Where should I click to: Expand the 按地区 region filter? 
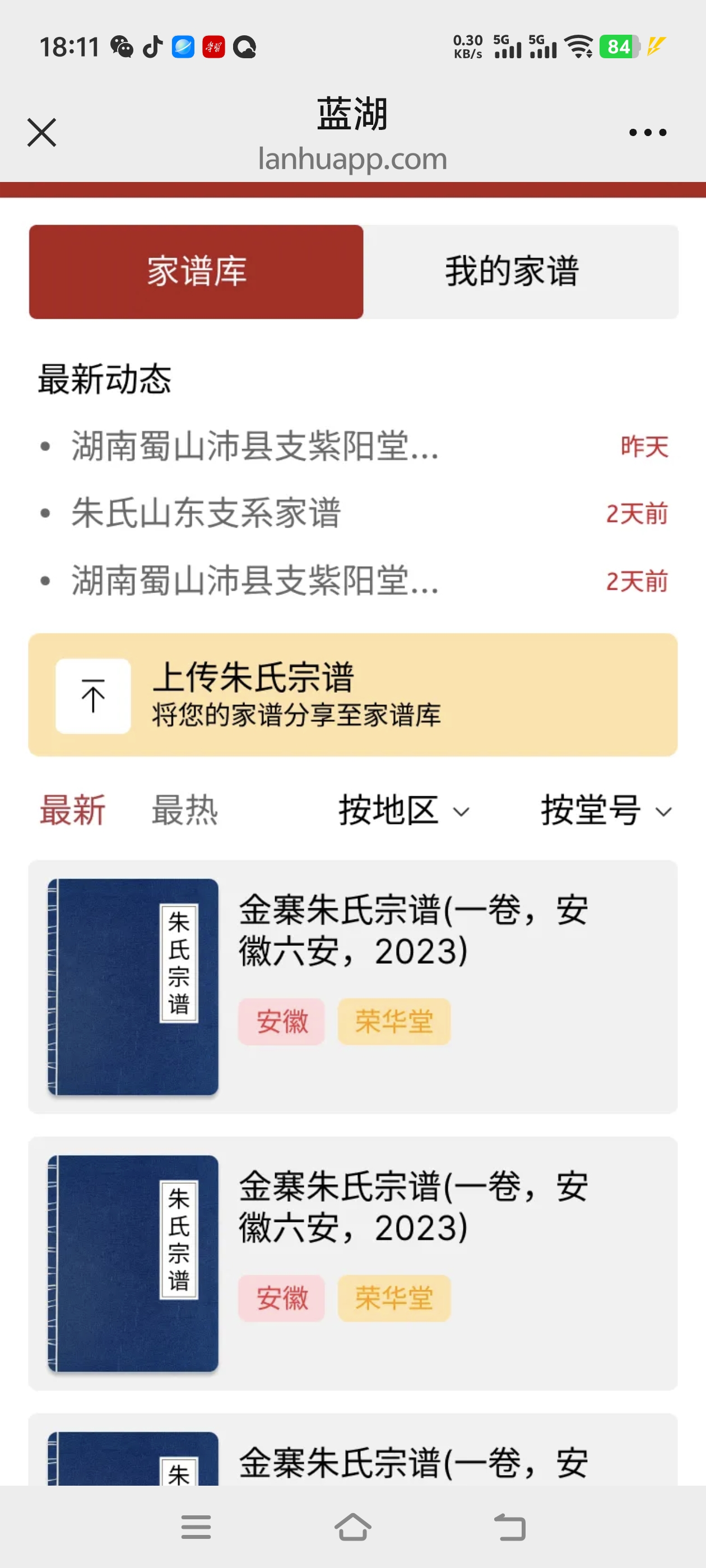pyautogui.click(x=403, y=810)
